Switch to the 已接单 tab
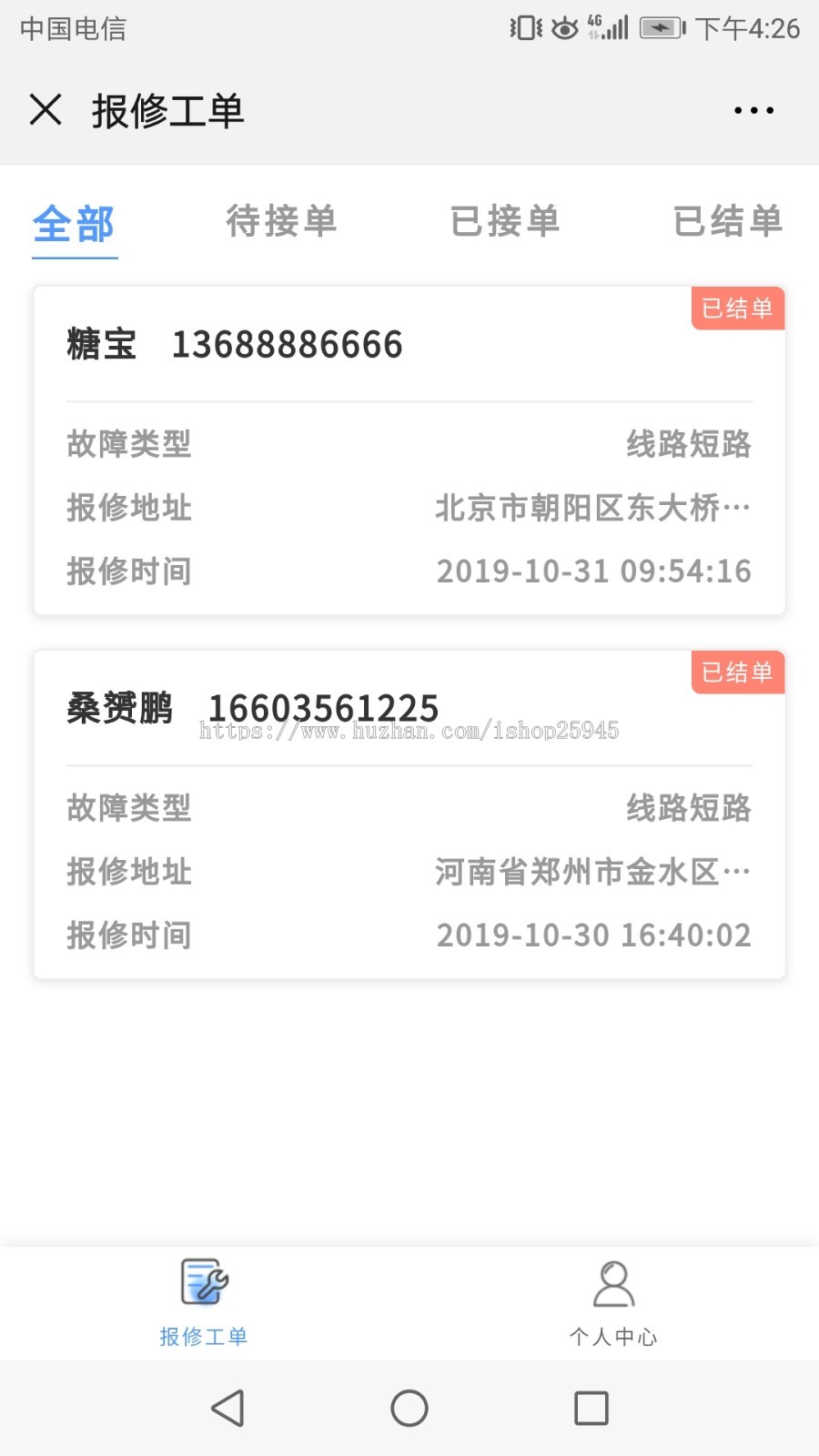Screen dimensions: 819x1456 tap(507, 221)
